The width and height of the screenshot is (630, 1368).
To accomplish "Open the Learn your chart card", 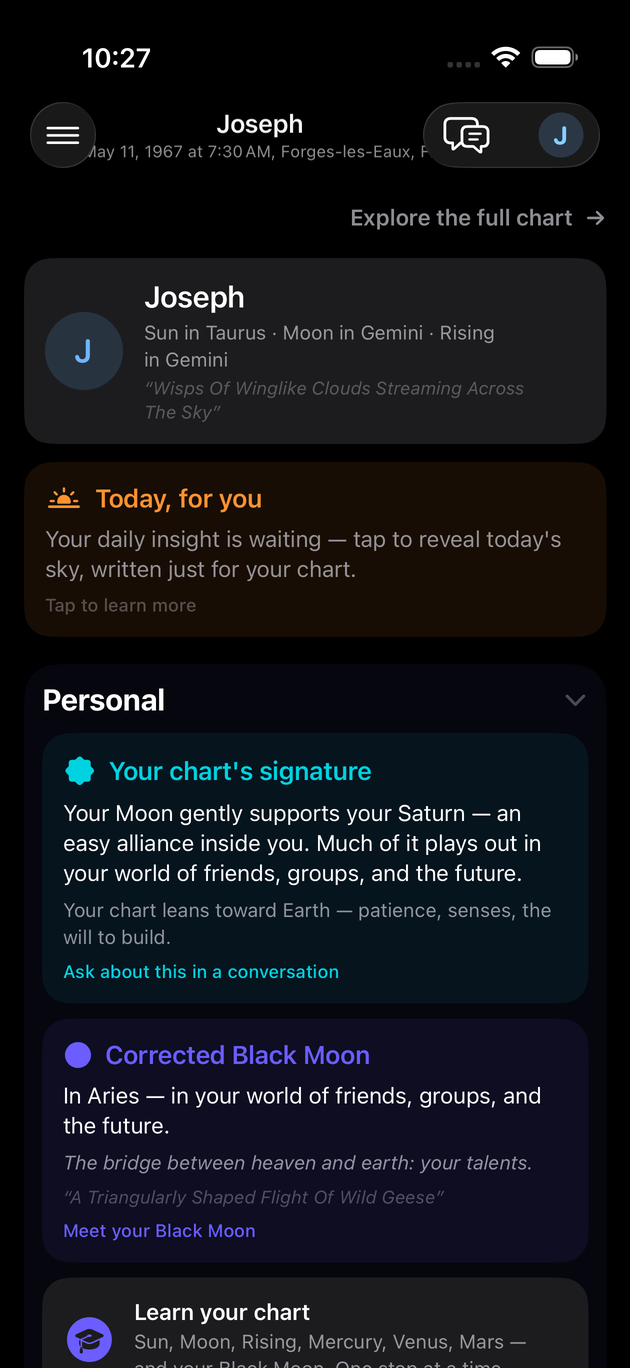I will [315, 1323].
